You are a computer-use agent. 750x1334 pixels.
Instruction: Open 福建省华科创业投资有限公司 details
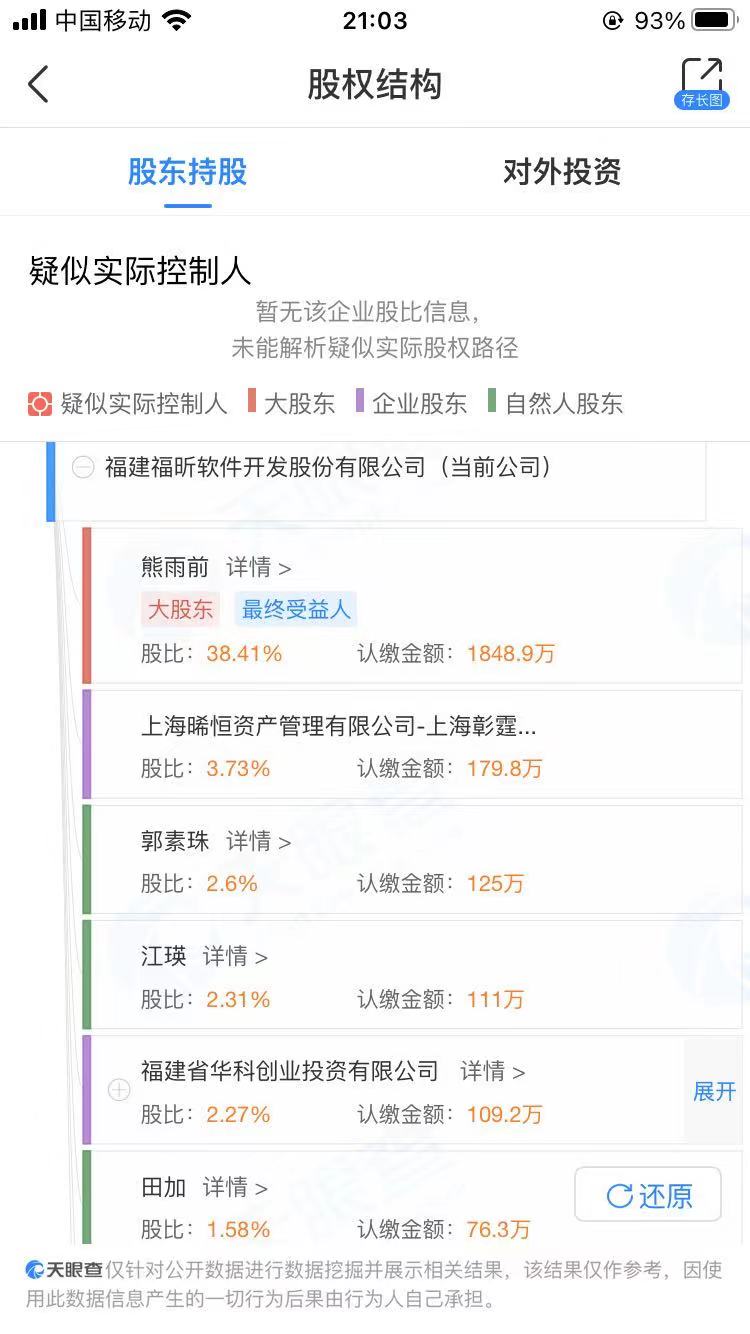(493, 1072)
